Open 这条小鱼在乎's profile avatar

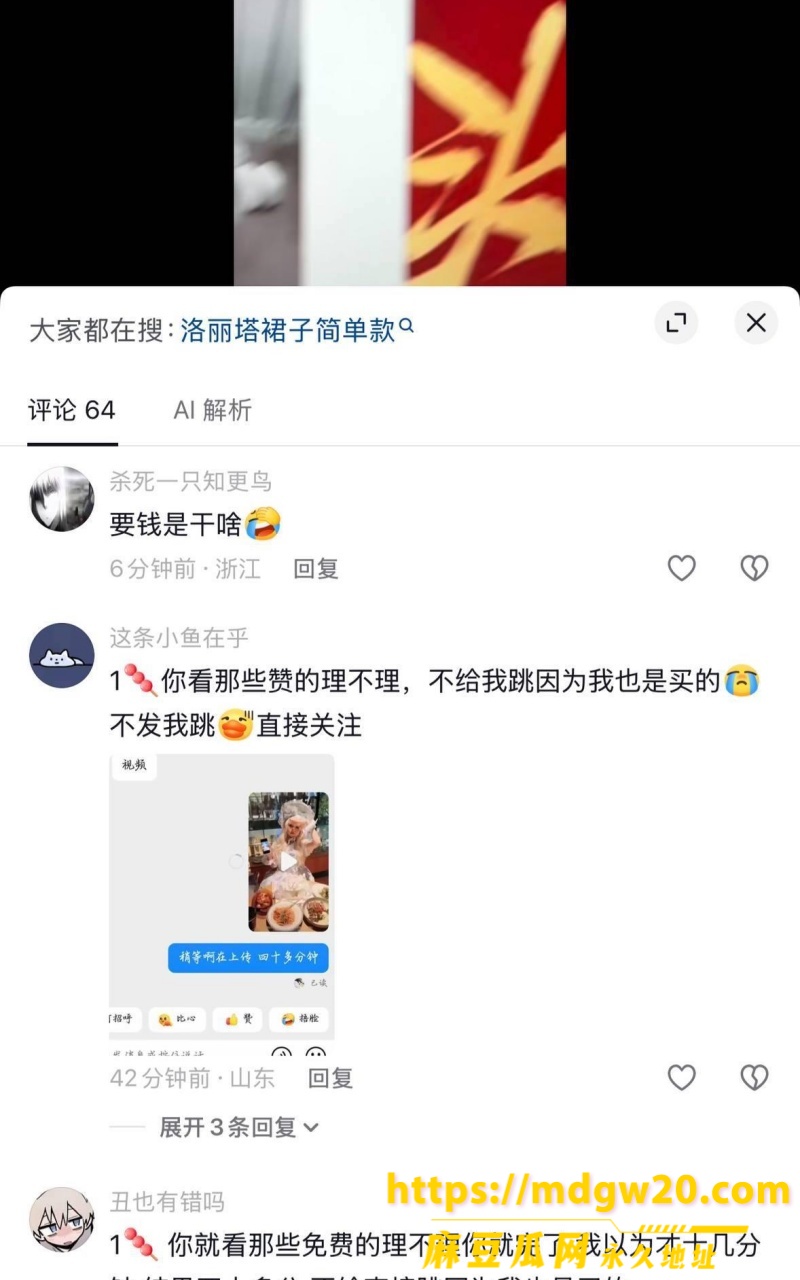(x=62, y=655)
